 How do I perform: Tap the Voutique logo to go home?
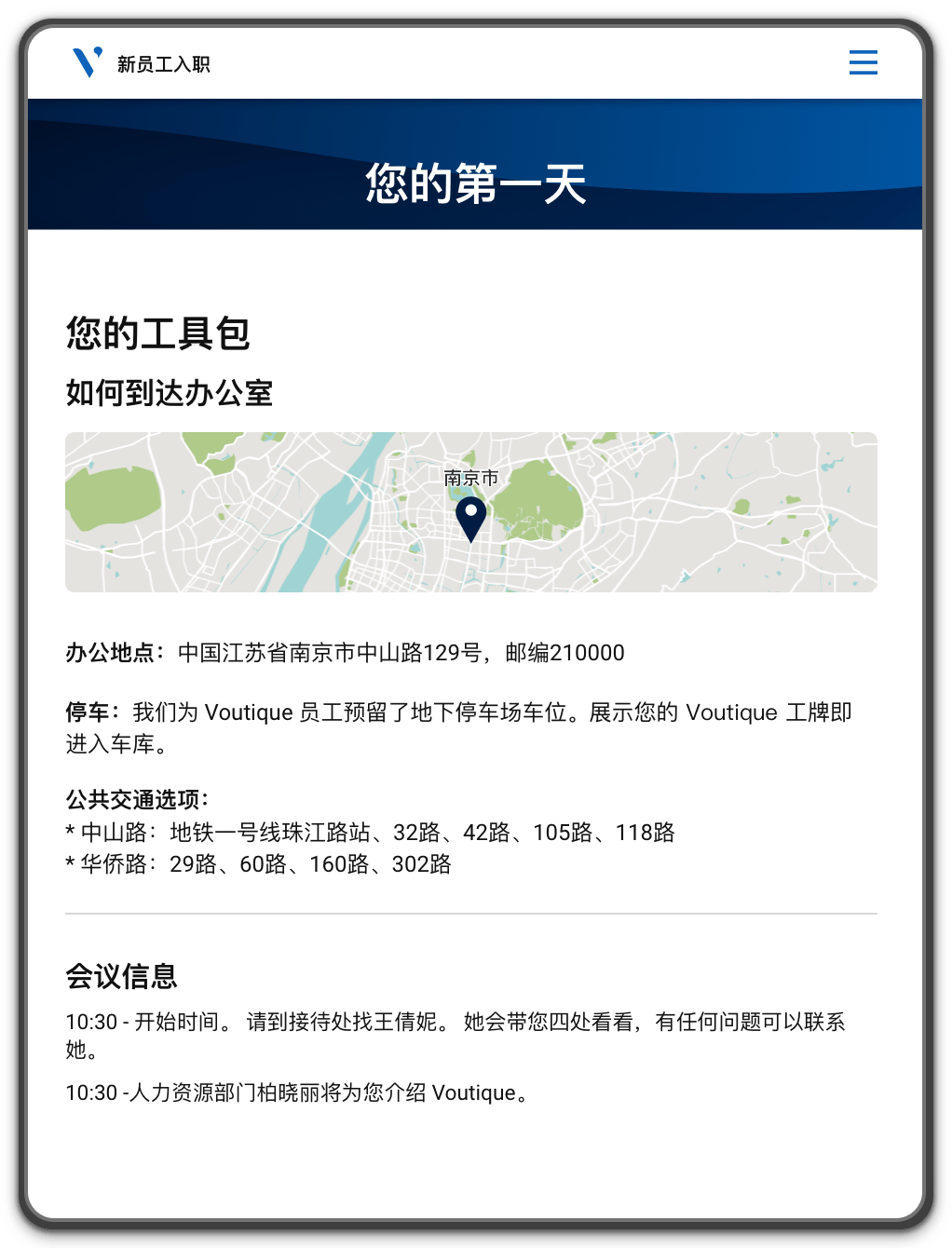tap(88, 62)
